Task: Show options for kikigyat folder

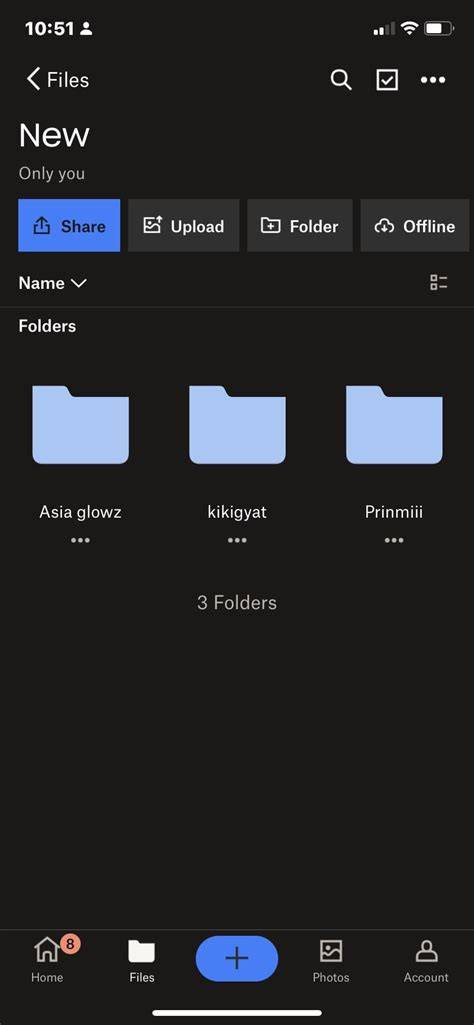Action: (237, 540)
